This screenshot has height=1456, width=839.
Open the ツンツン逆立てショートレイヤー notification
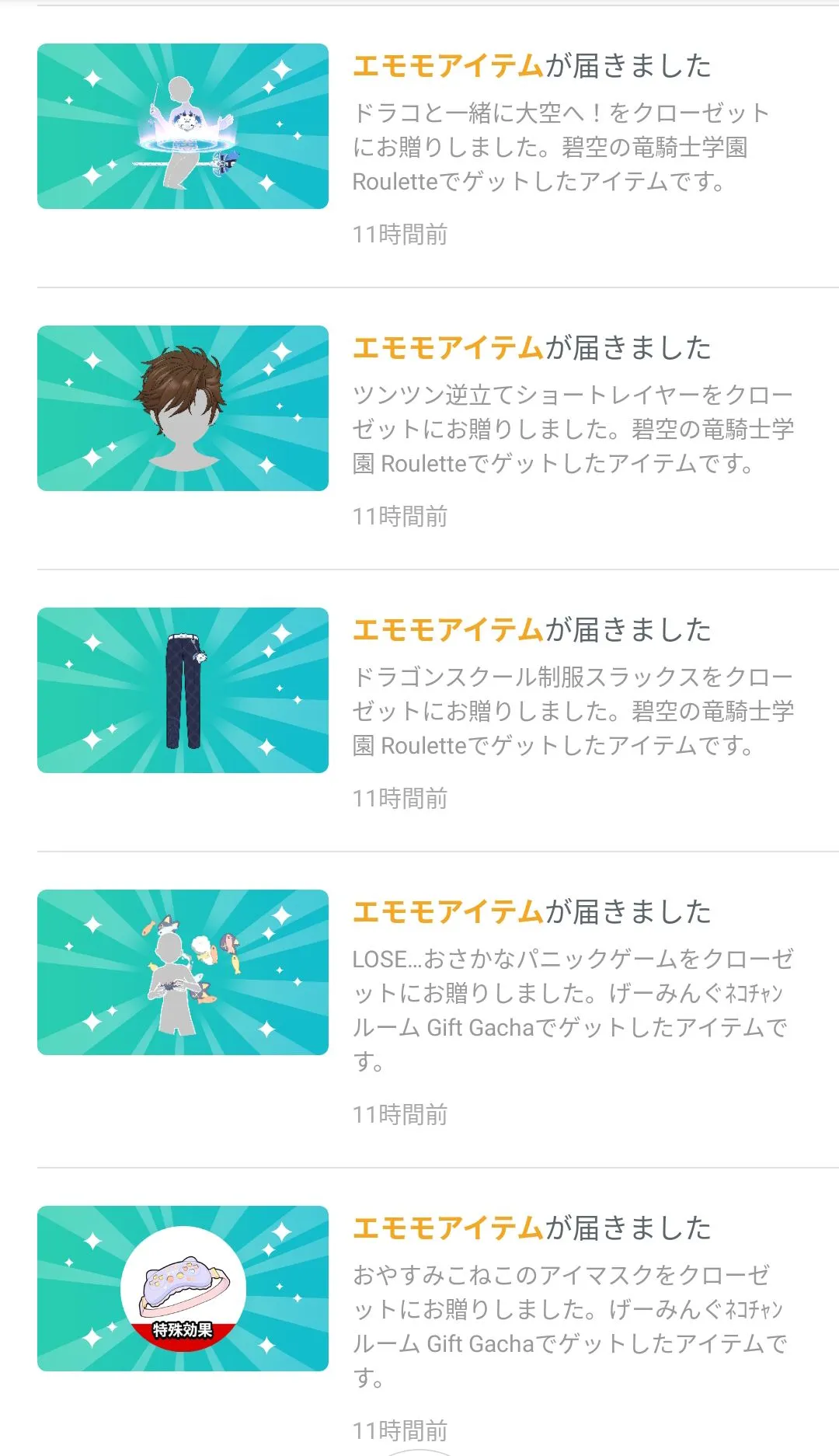[x=419, y=429]
